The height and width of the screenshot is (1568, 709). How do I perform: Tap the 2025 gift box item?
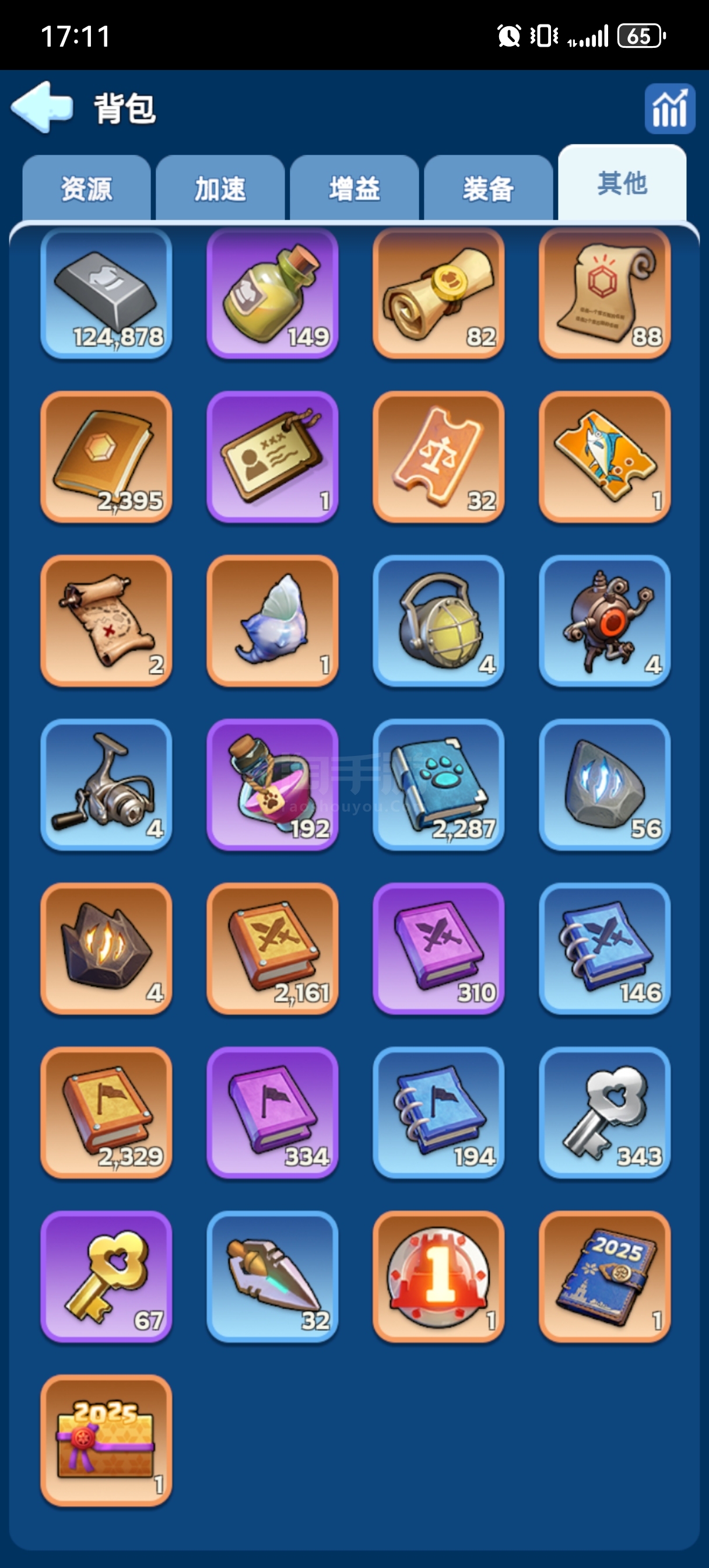[106, 1440]
